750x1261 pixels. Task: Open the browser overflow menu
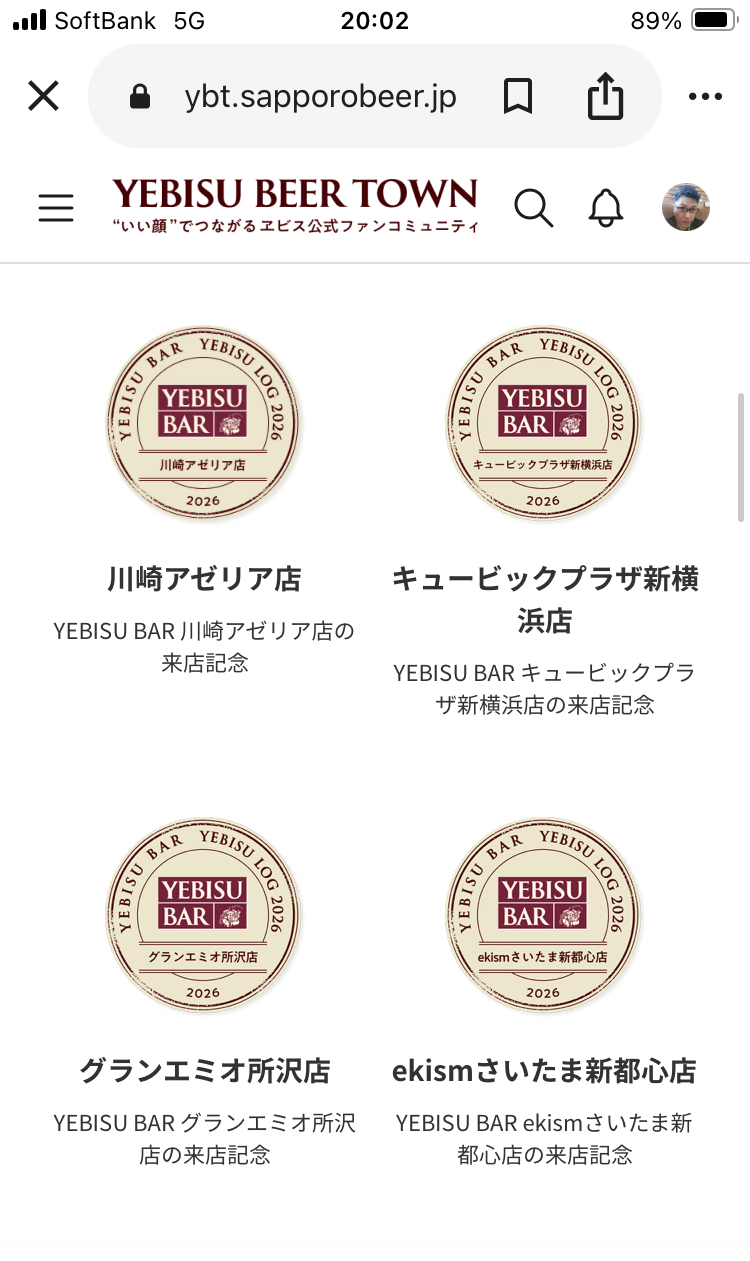pos(705,96)
